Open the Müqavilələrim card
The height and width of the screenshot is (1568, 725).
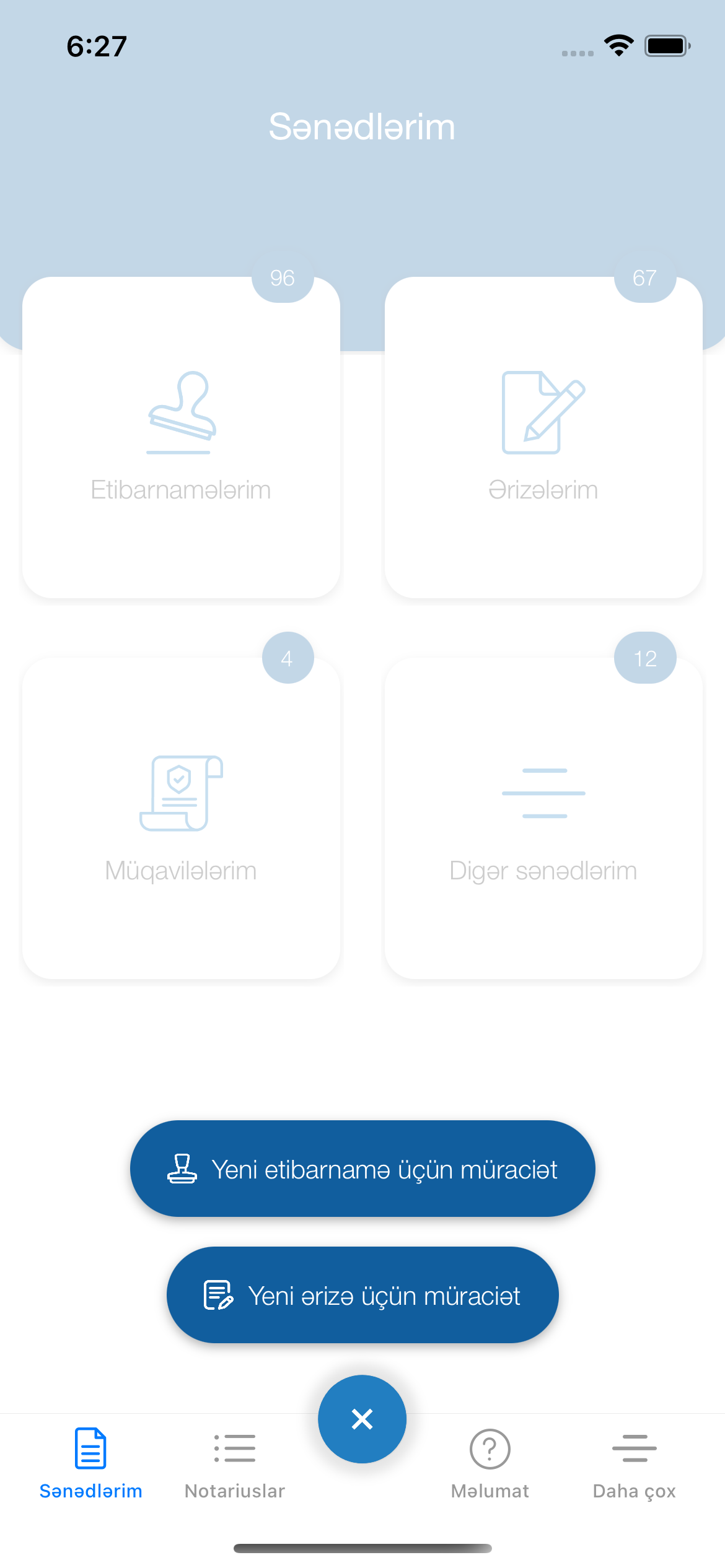(181, 817)
